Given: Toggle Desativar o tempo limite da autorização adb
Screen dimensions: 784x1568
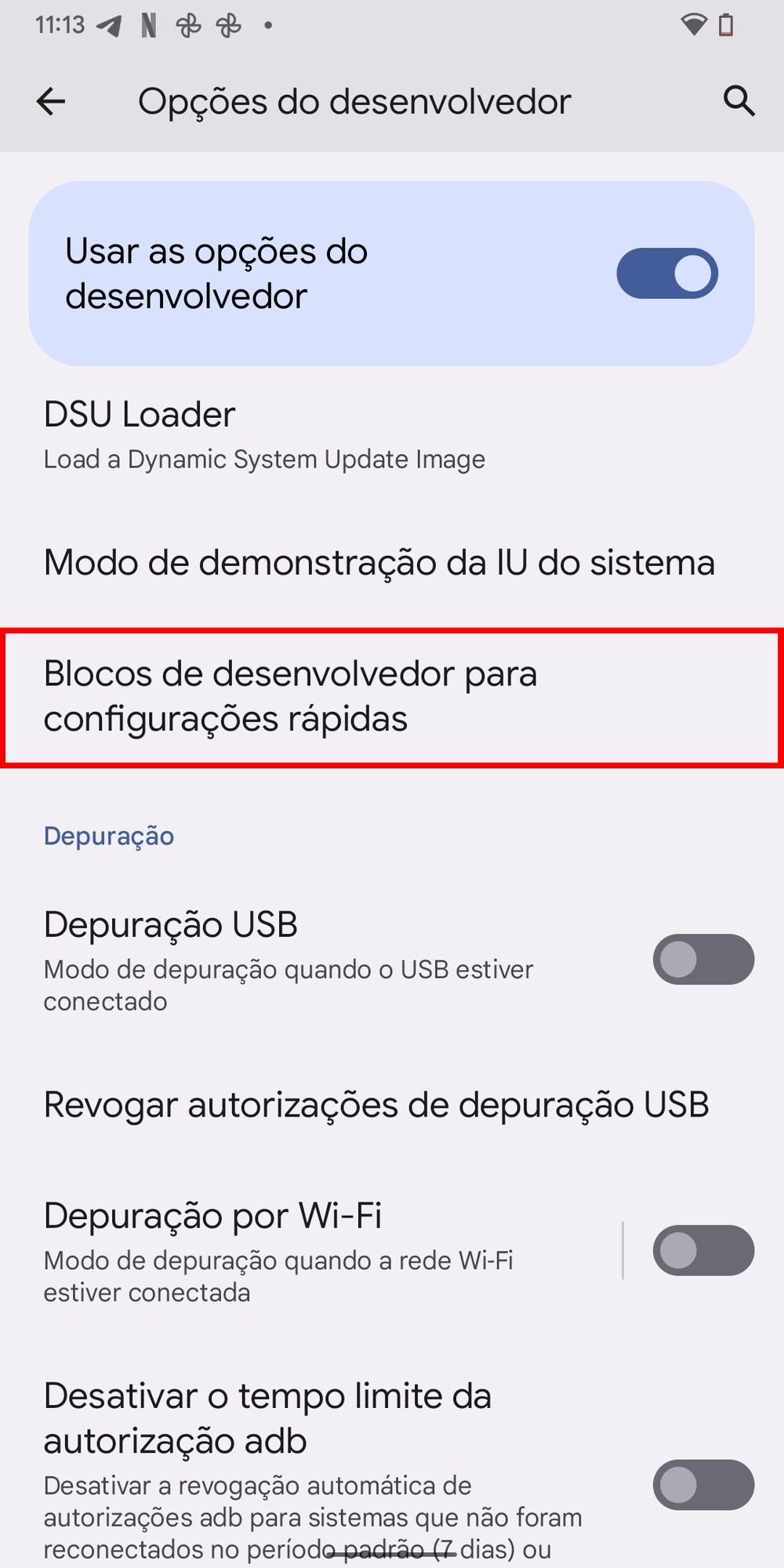Looking at the screenshot, I should 702,1484.
